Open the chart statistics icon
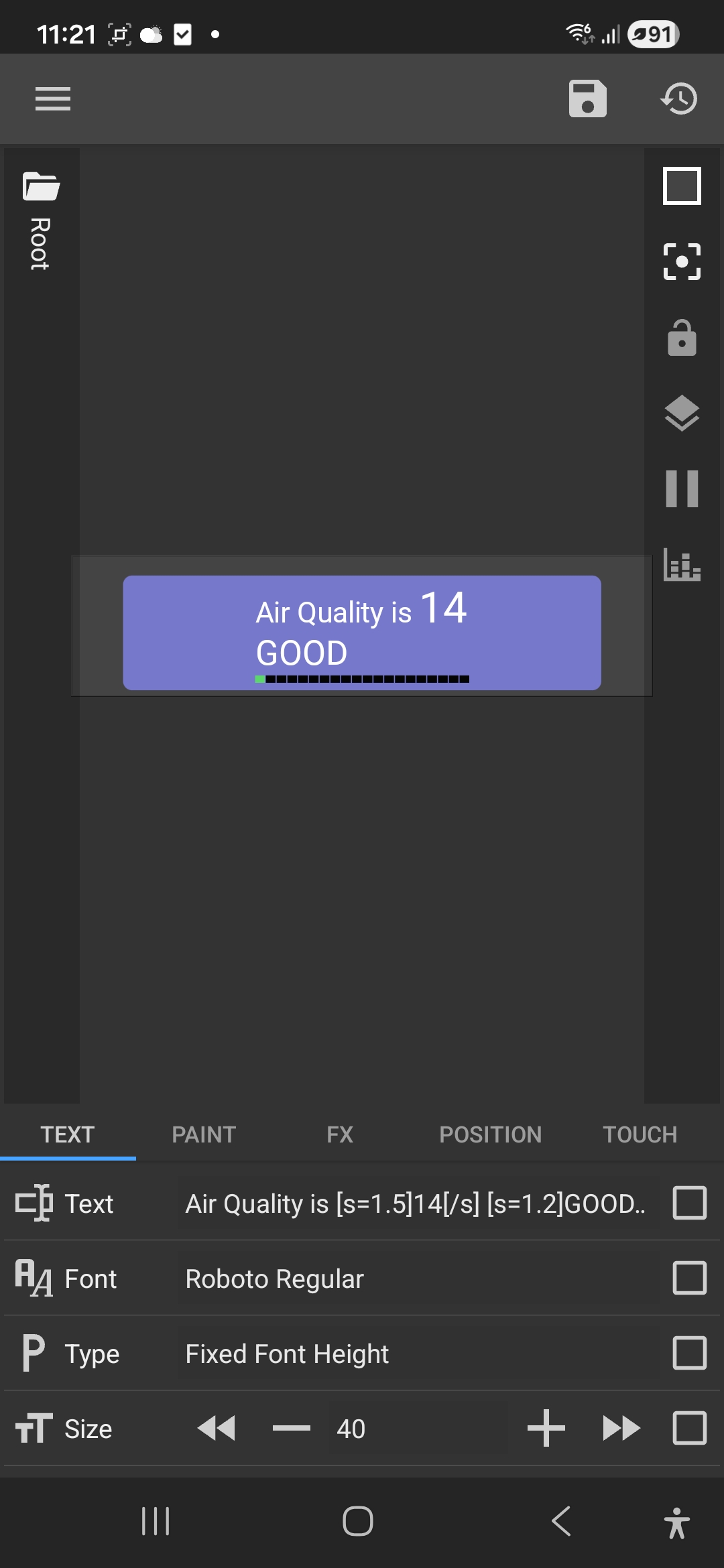 click(x=682, y=564)
